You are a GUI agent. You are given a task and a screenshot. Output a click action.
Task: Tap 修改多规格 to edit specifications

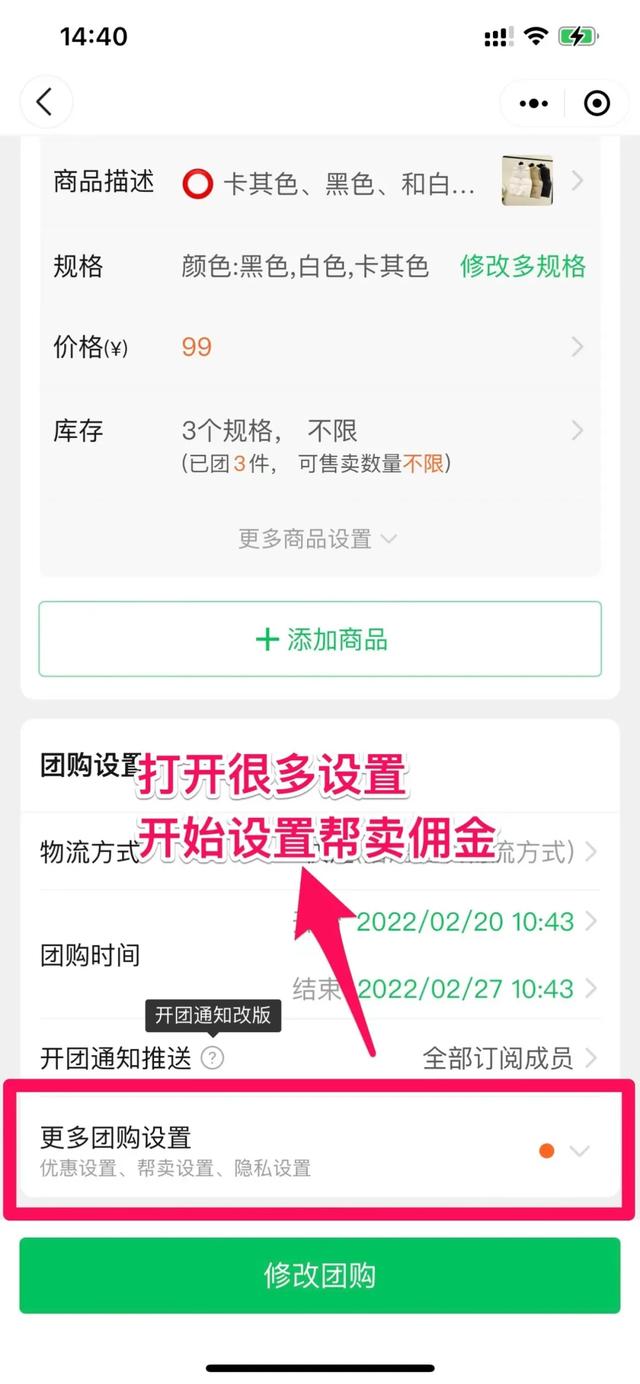point(522,266)
